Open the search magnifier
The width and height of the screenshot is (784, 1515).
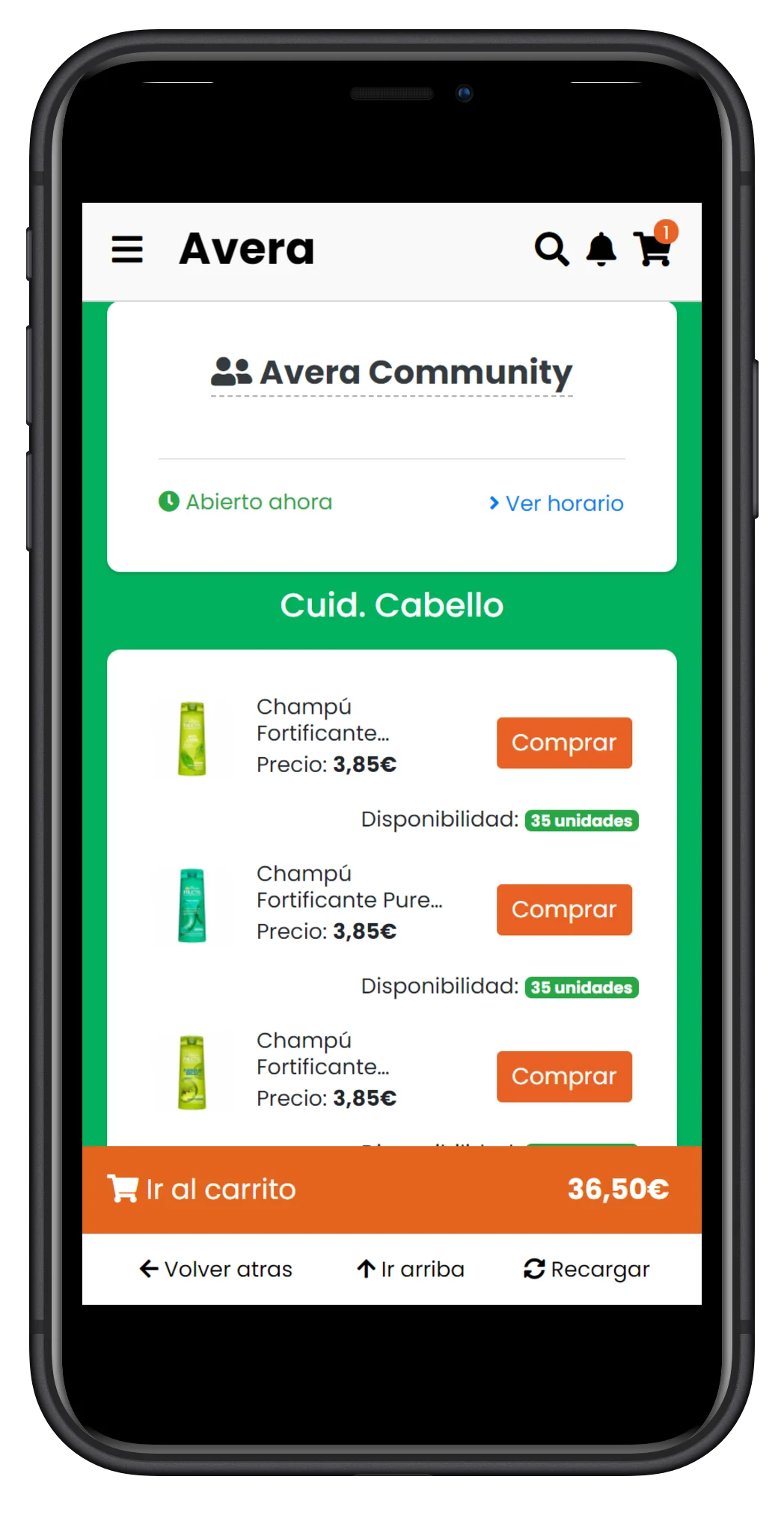pos(551,249)
